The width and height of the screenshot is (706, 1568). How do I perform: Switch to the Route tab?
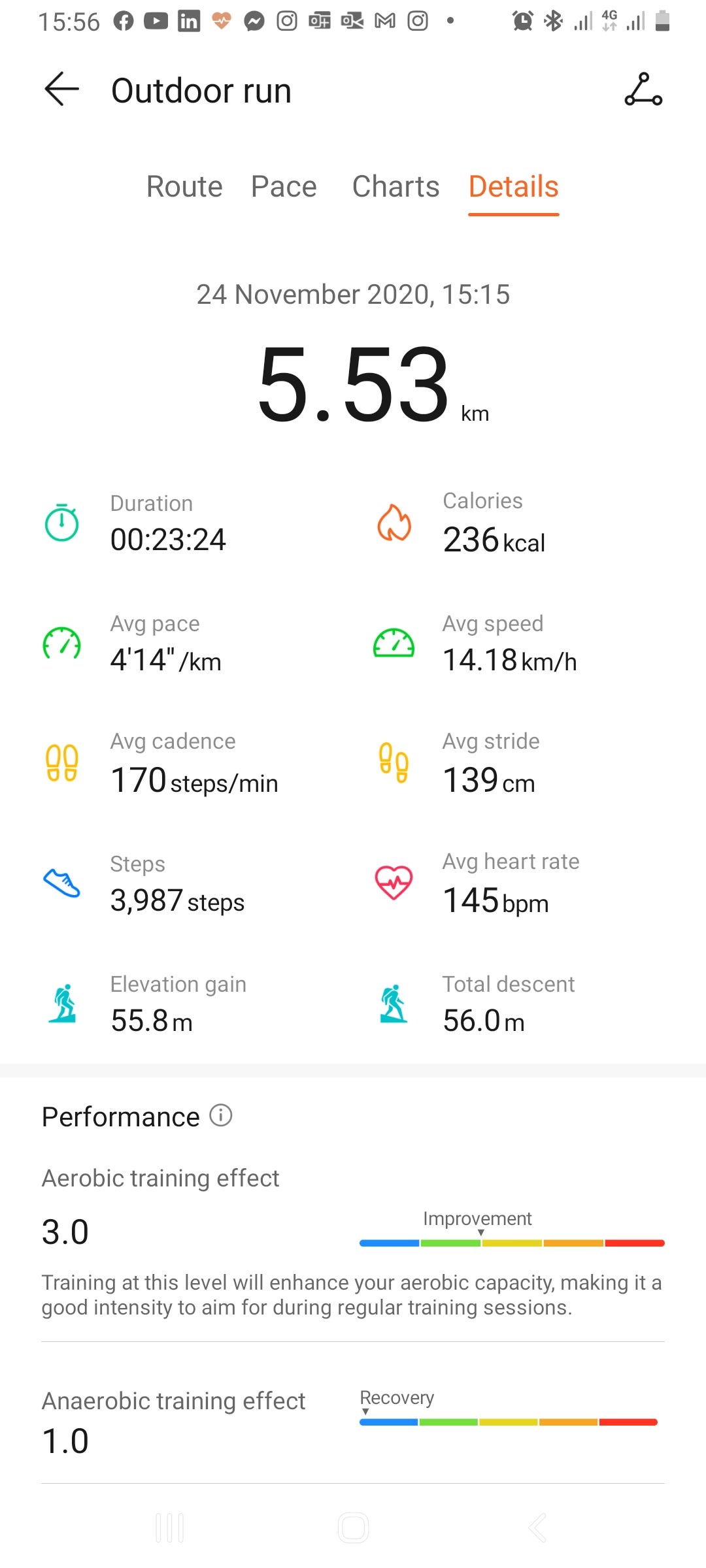click(184, 187)
